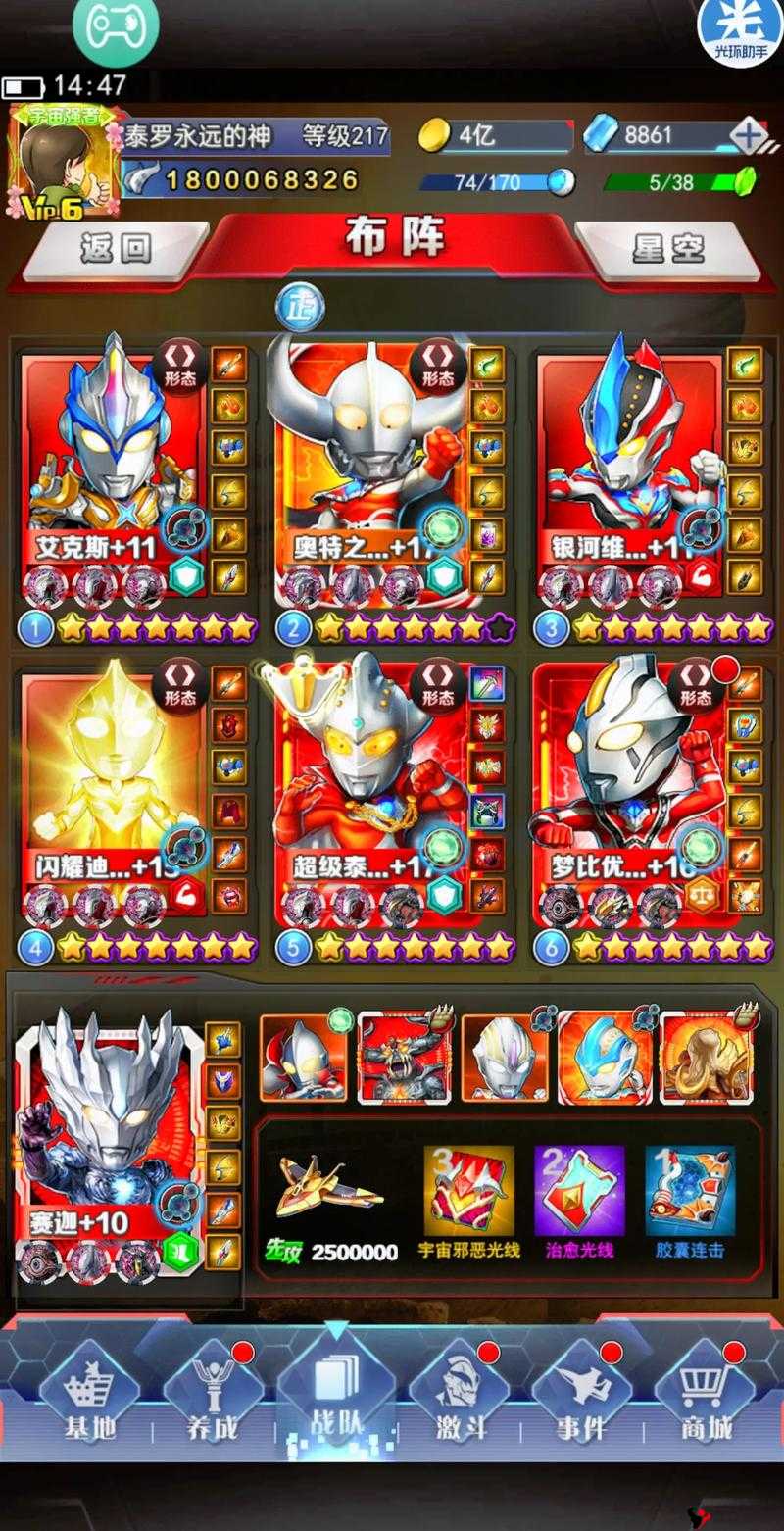This screenshot has height=1531, width=784.
Task: Add more diamonds with plus icon
Action: (749, 135)
